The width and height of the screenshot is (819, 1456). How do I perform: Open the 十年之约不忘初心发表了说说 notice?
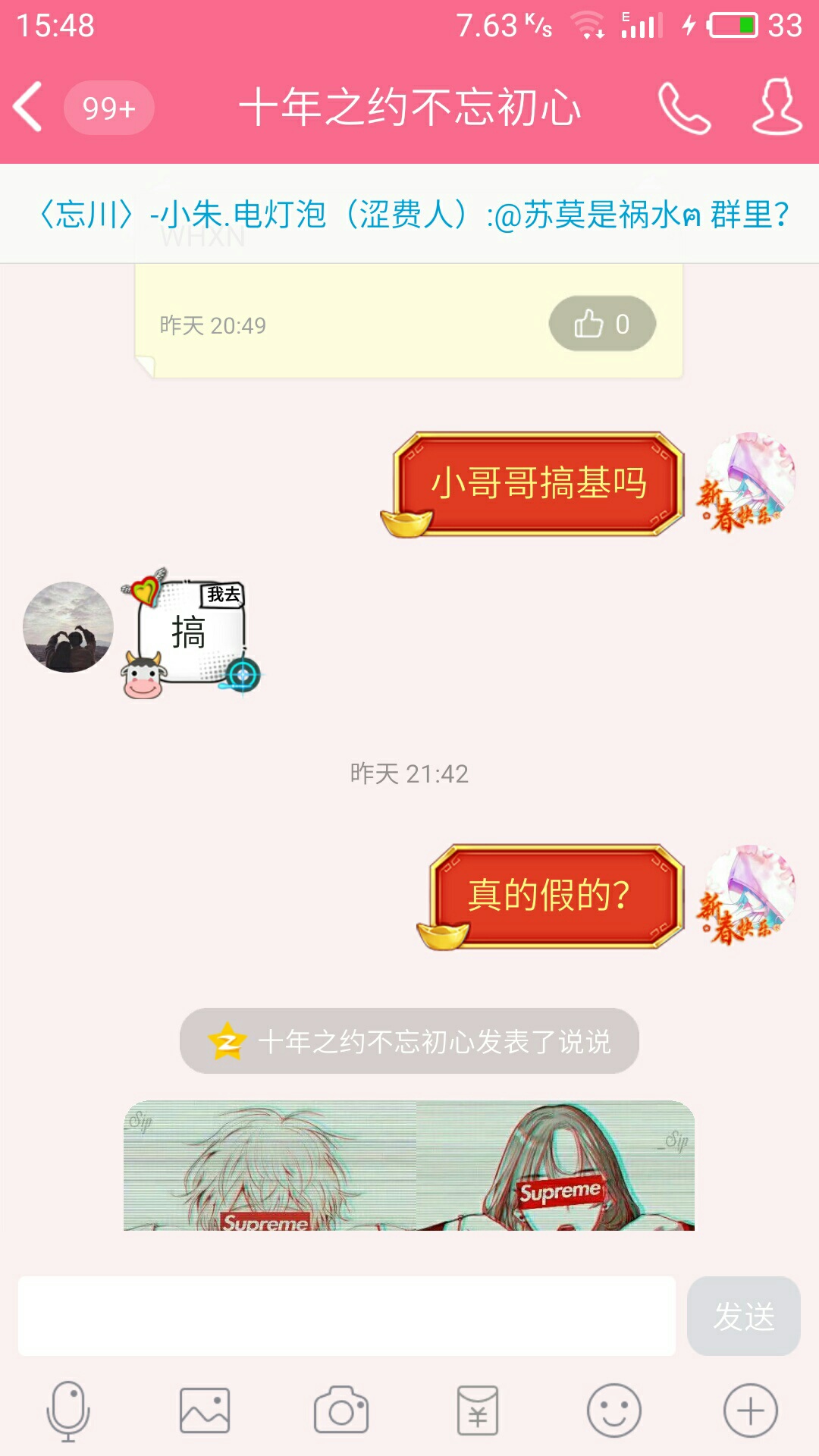[409, 1041]
